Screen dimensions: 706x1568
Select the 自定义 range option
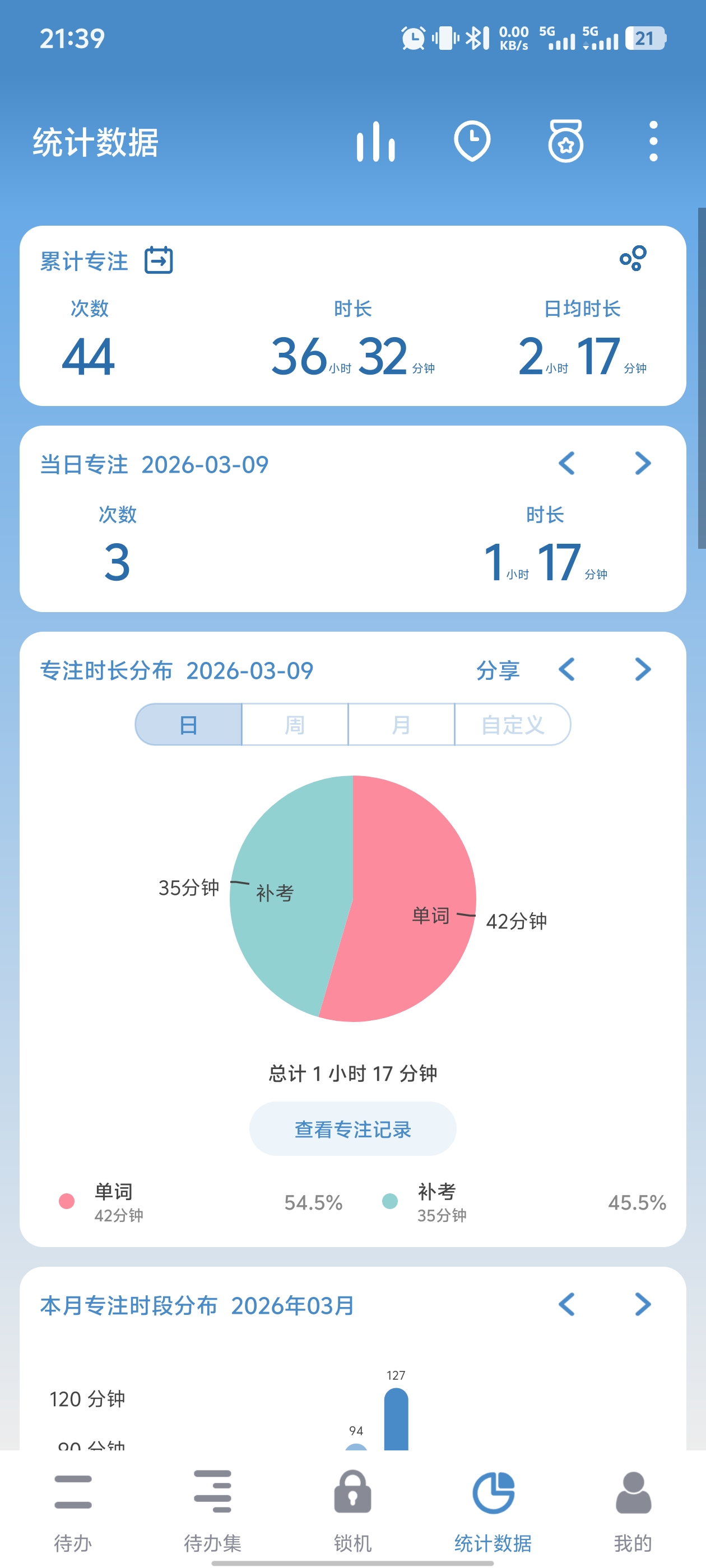(x=512, y=724)
